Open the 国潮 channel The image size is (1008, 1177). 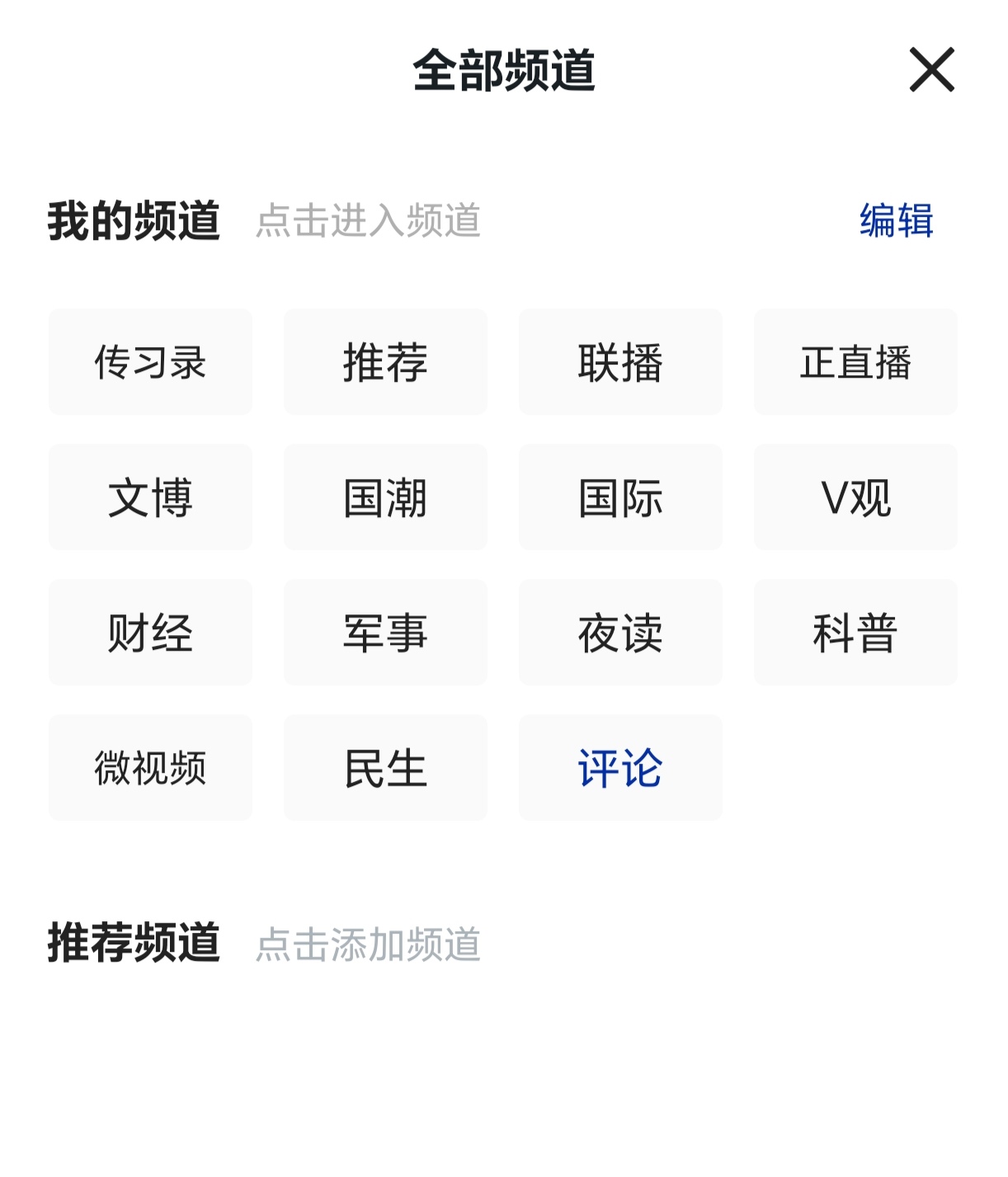385,497
